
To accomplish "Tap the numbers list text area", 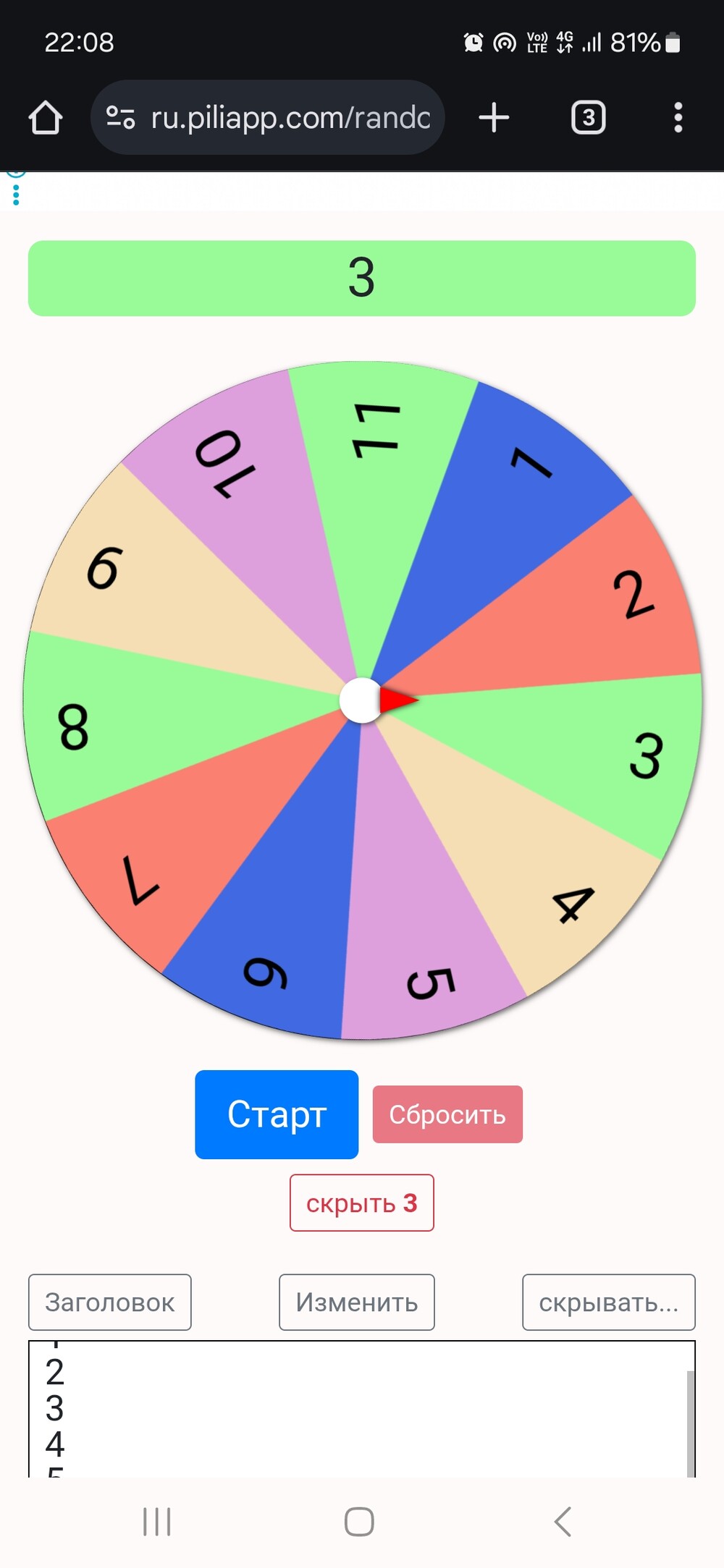I will 362,1409.
